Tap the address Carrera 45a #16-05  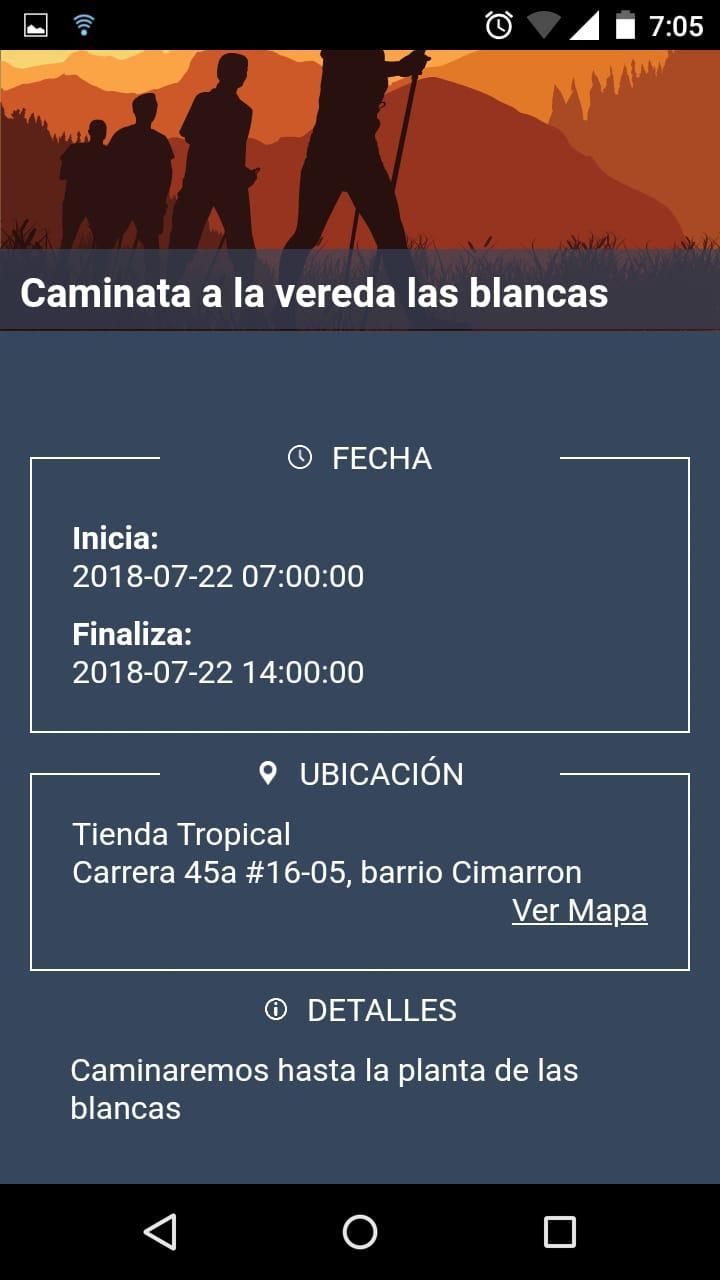pyautogui.click(x=326, y=872)
